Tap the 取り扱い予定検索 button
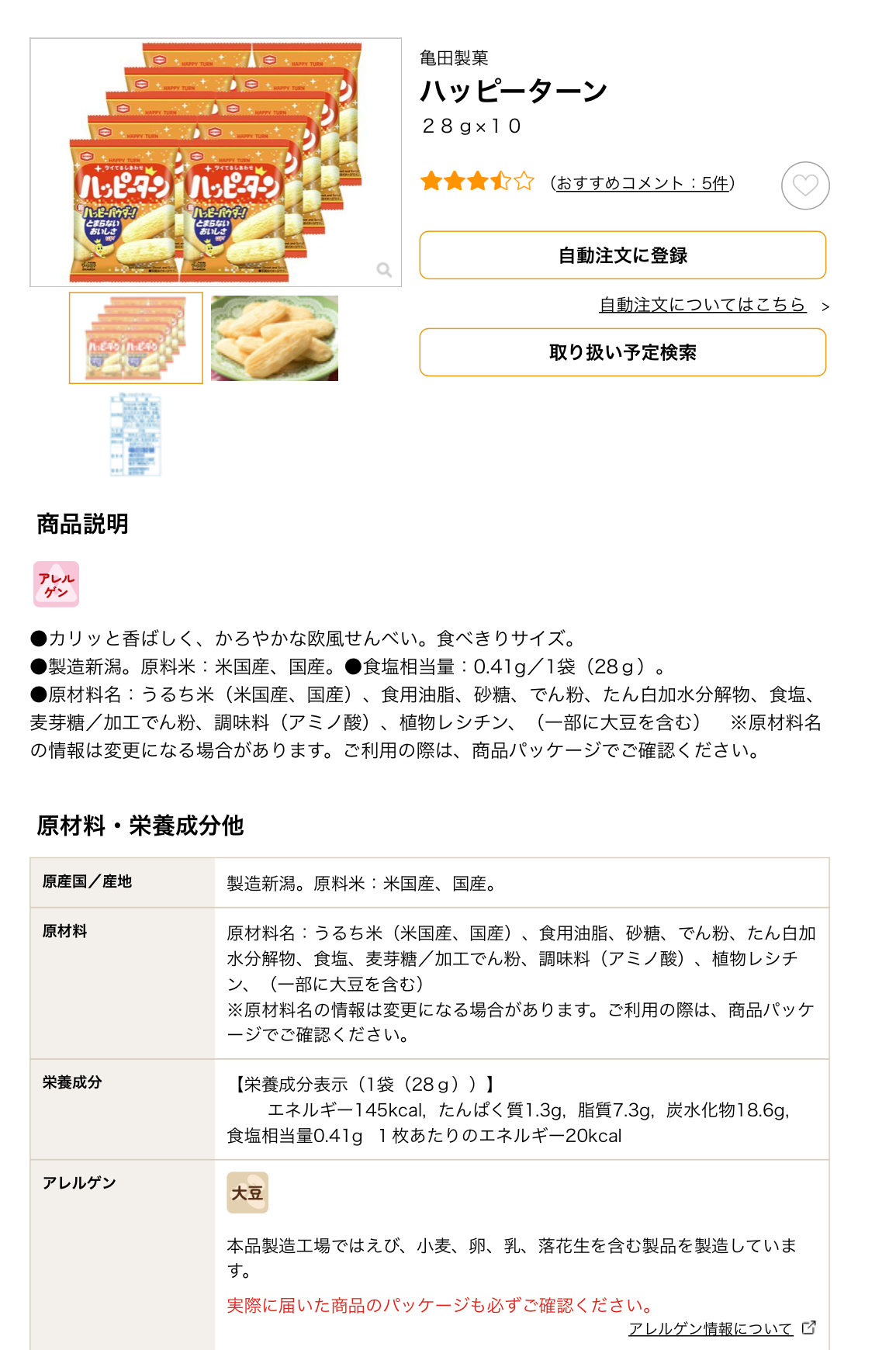Image resolution: width=896 pixels, height=1350 pixels. tap(622, 352)
